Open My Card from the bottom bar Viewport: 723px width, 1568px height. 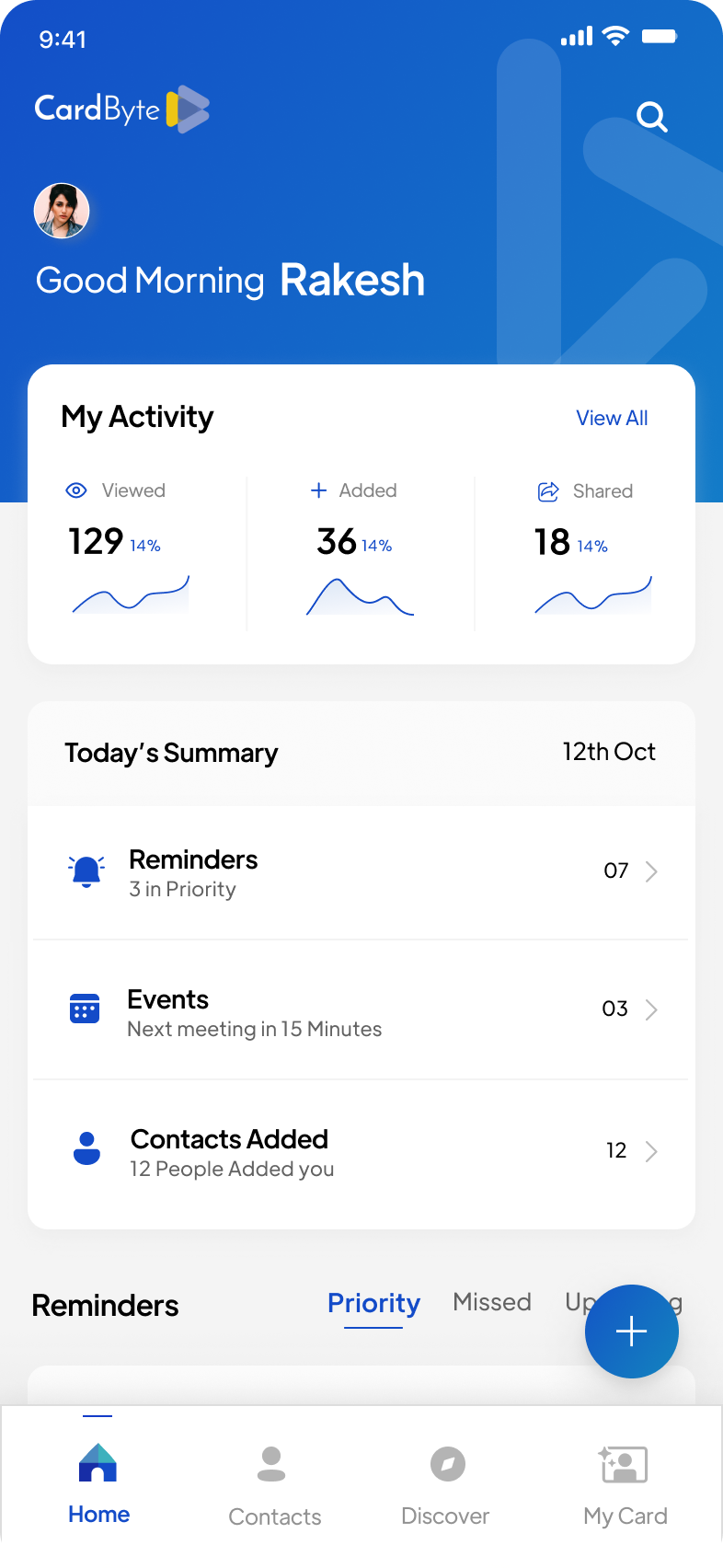click(x=625, y=1485)
